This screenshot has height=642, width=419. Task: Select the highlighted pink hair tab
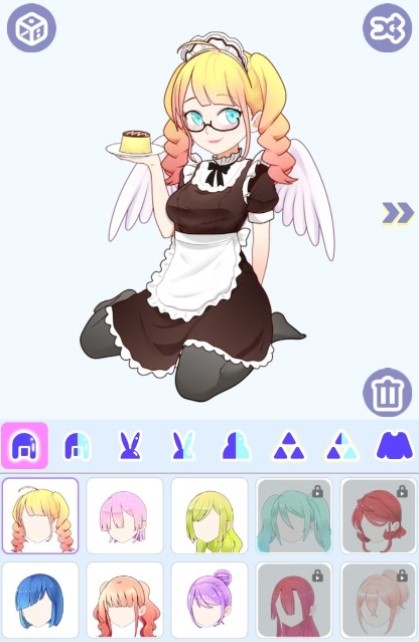pos(25,445)
